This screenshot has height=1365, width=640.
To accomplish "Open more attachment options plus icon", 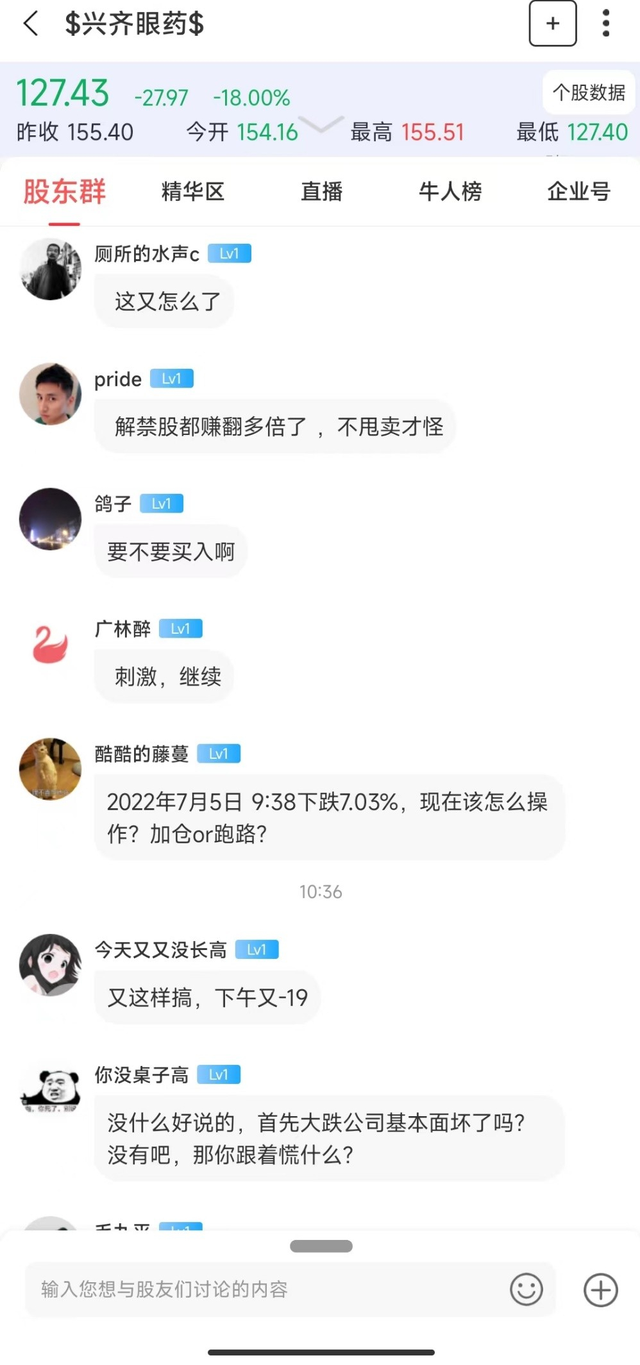I will 600,1290.
